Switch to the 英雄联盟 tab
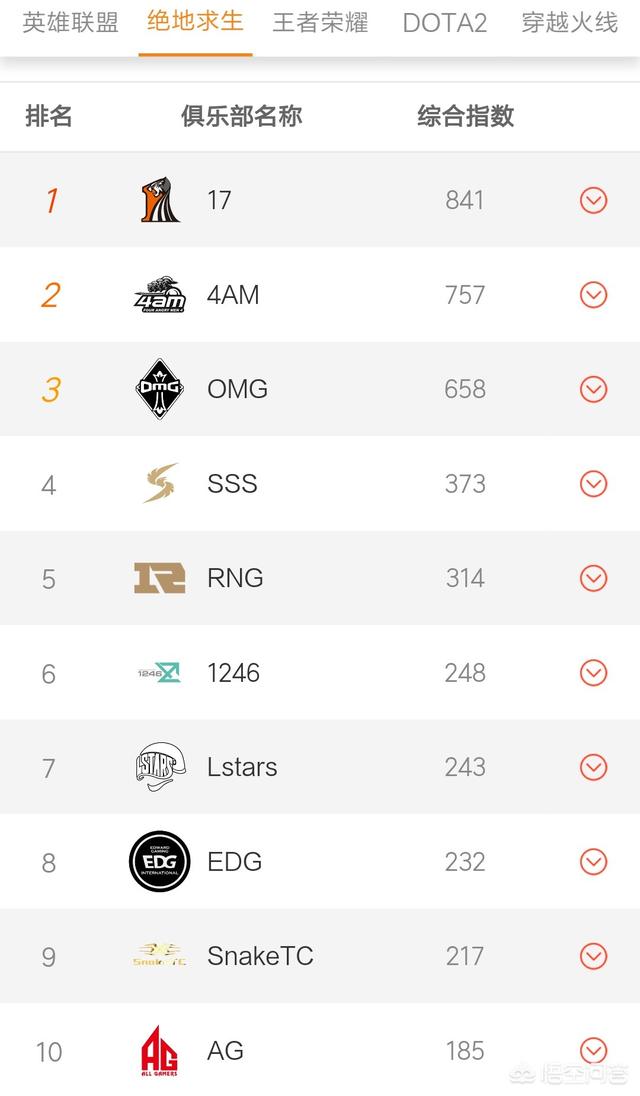The image size is (640, 1096). tap(70, 22)
